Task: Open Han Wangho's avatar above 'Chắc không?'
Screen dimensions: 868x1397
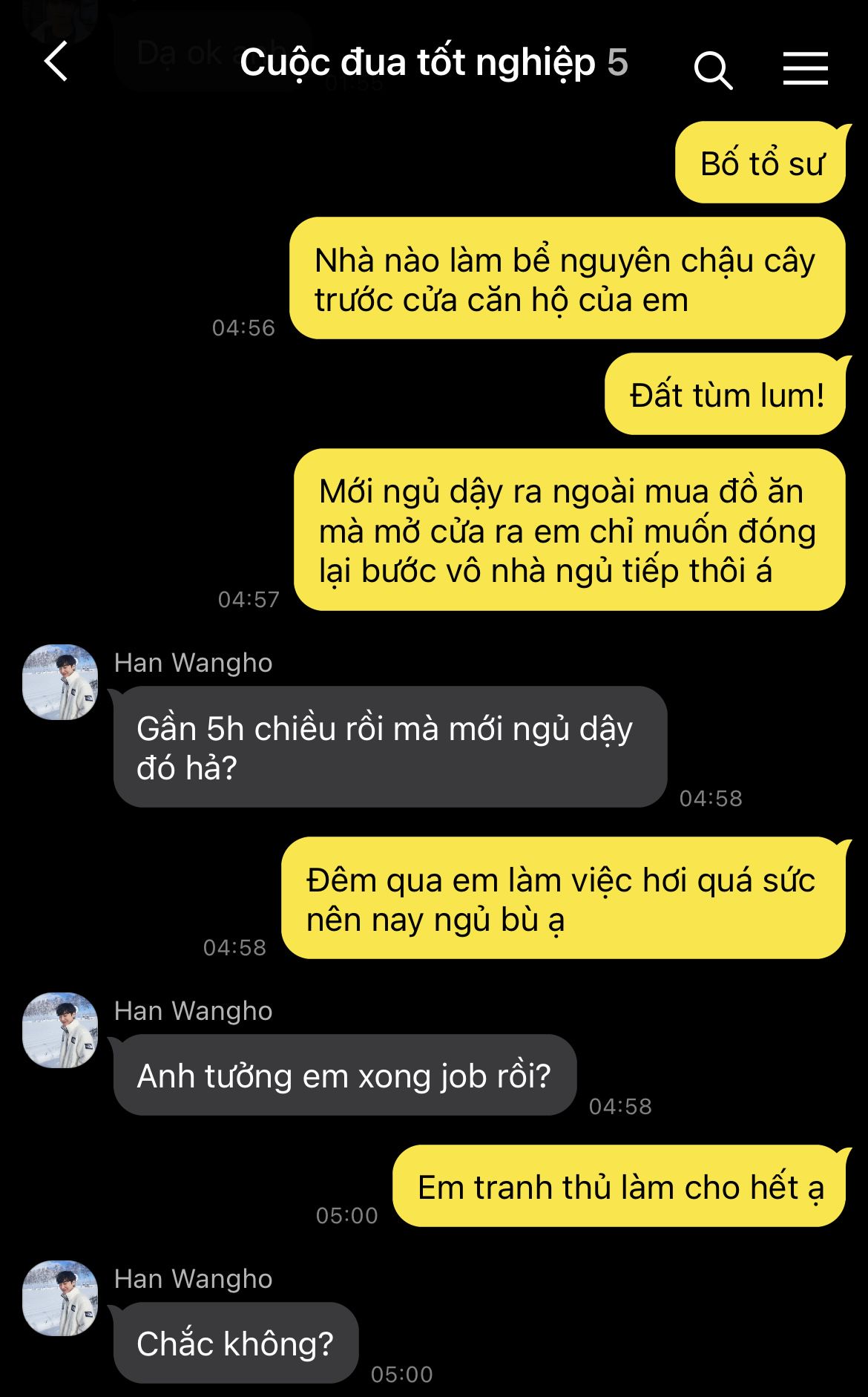Action: click(61, 1298)
